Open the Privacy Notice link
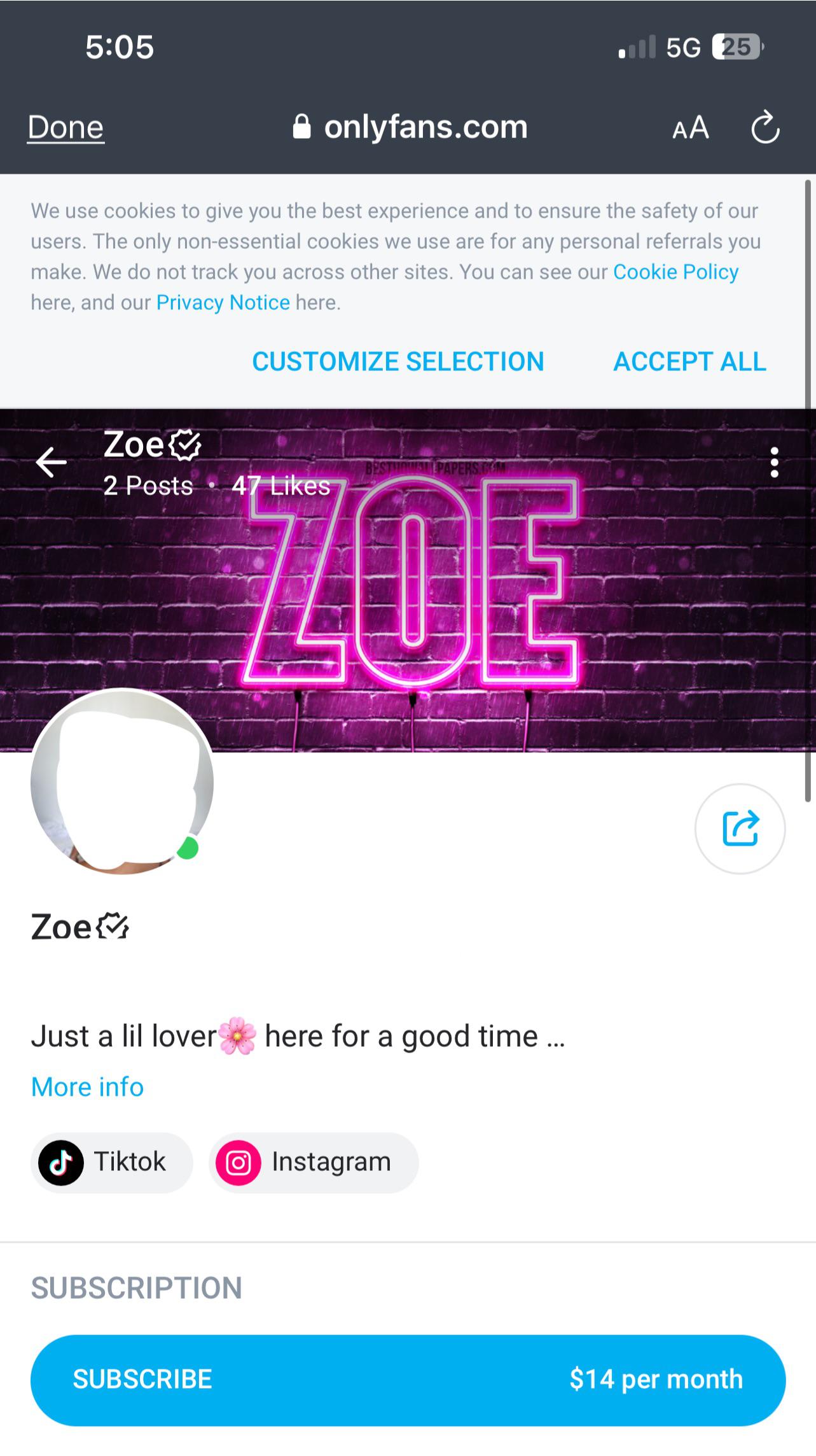This screenshot has width=816, height=1456. point(223,303)
